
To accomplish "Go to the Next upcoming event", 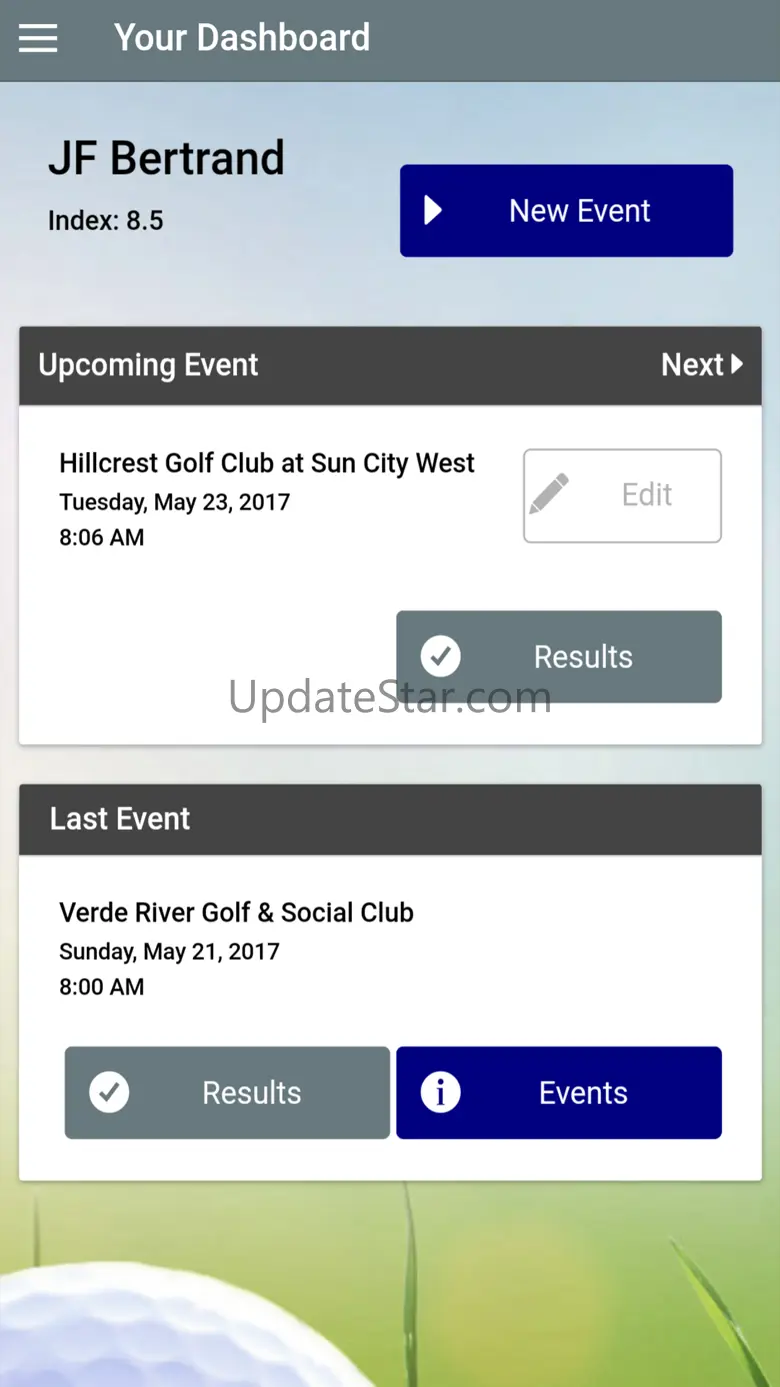I will [702, 365].
